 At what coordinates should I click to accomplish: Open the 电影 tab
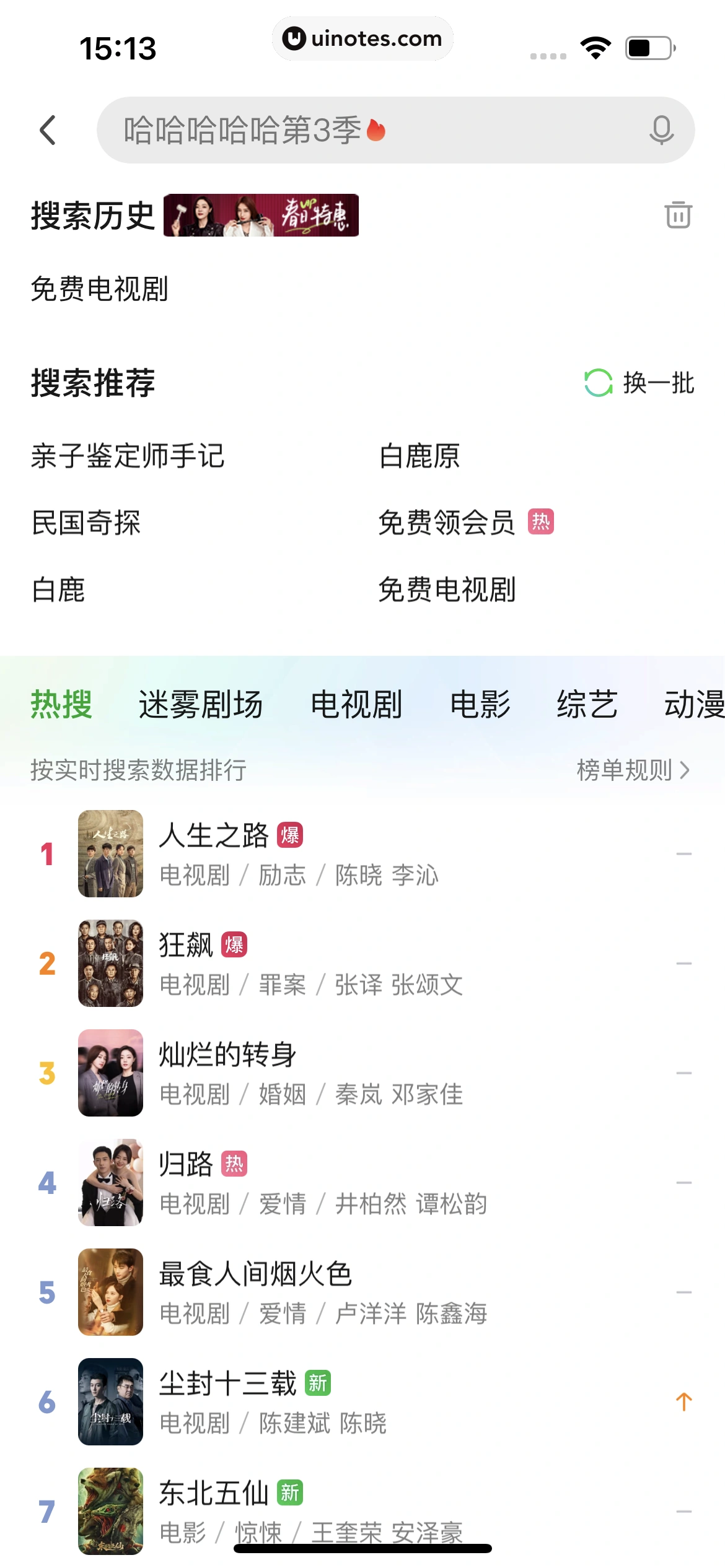pos(480,703)
